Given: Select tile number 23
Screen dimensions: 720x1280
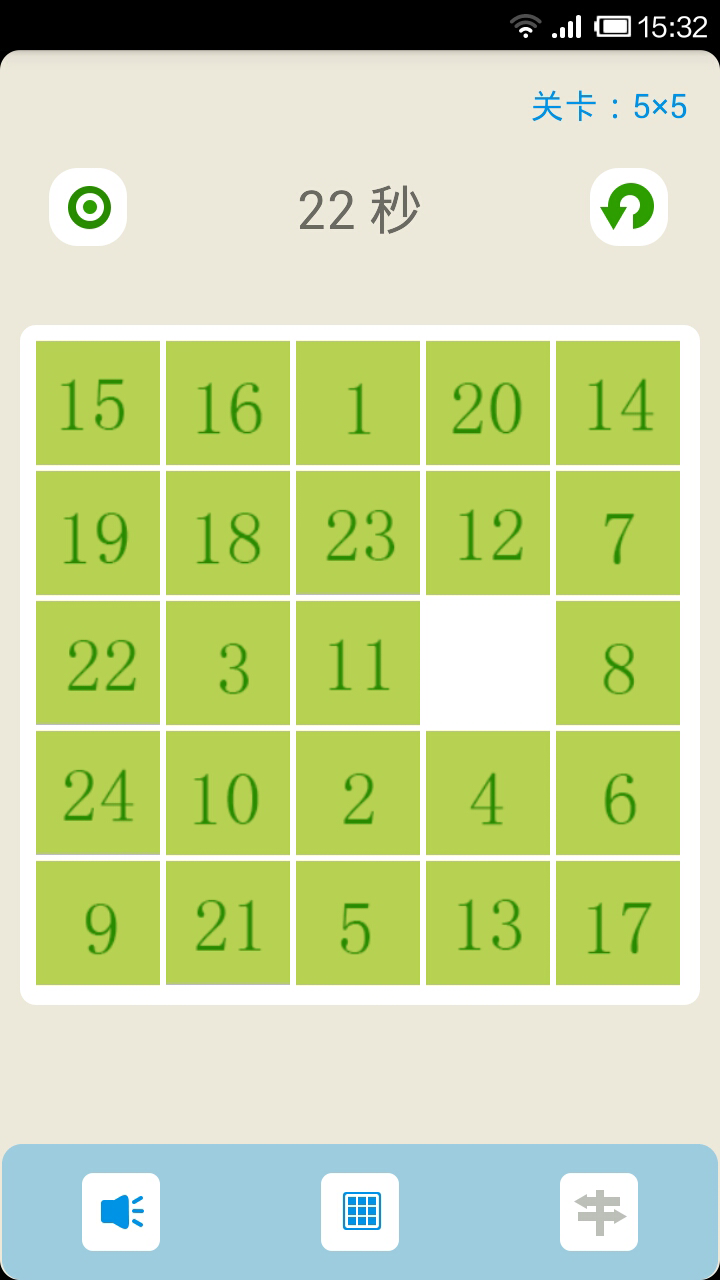Looking at the screenshot, I should coord(358,533).
